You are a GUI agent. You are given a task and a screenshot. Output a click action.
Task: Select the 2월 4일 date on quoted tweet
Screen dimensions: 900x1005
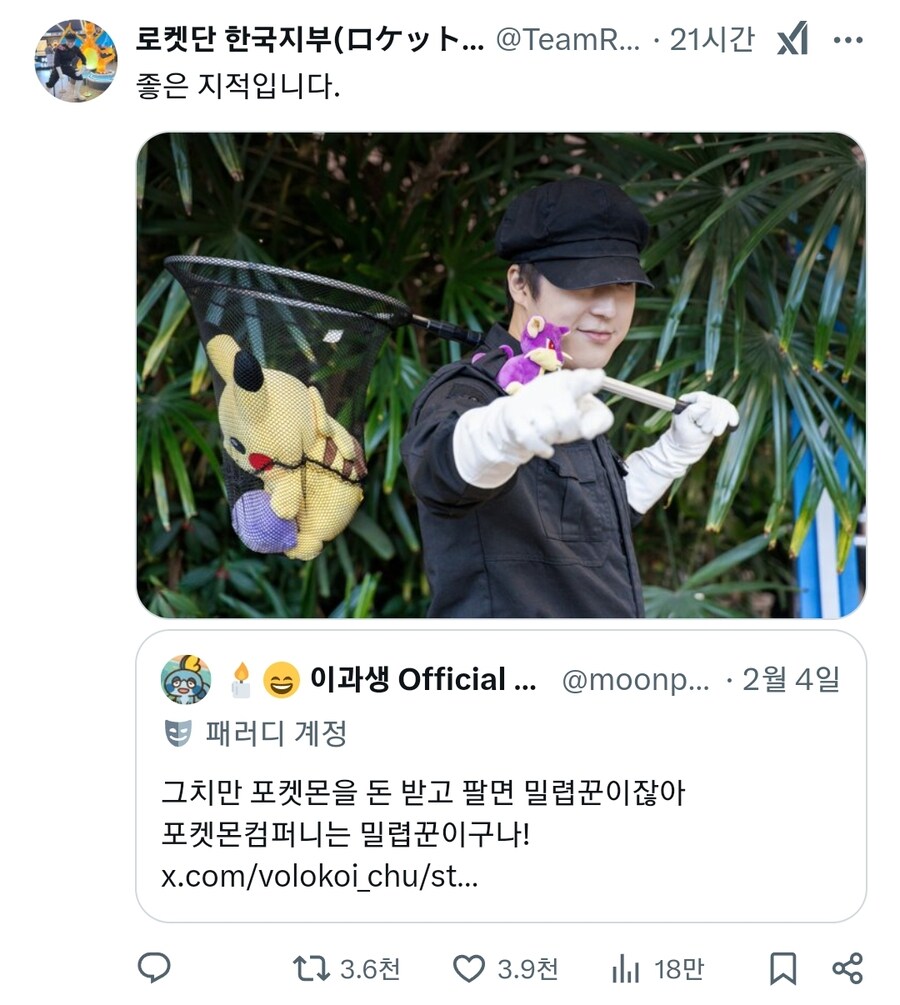coord(788,678)
